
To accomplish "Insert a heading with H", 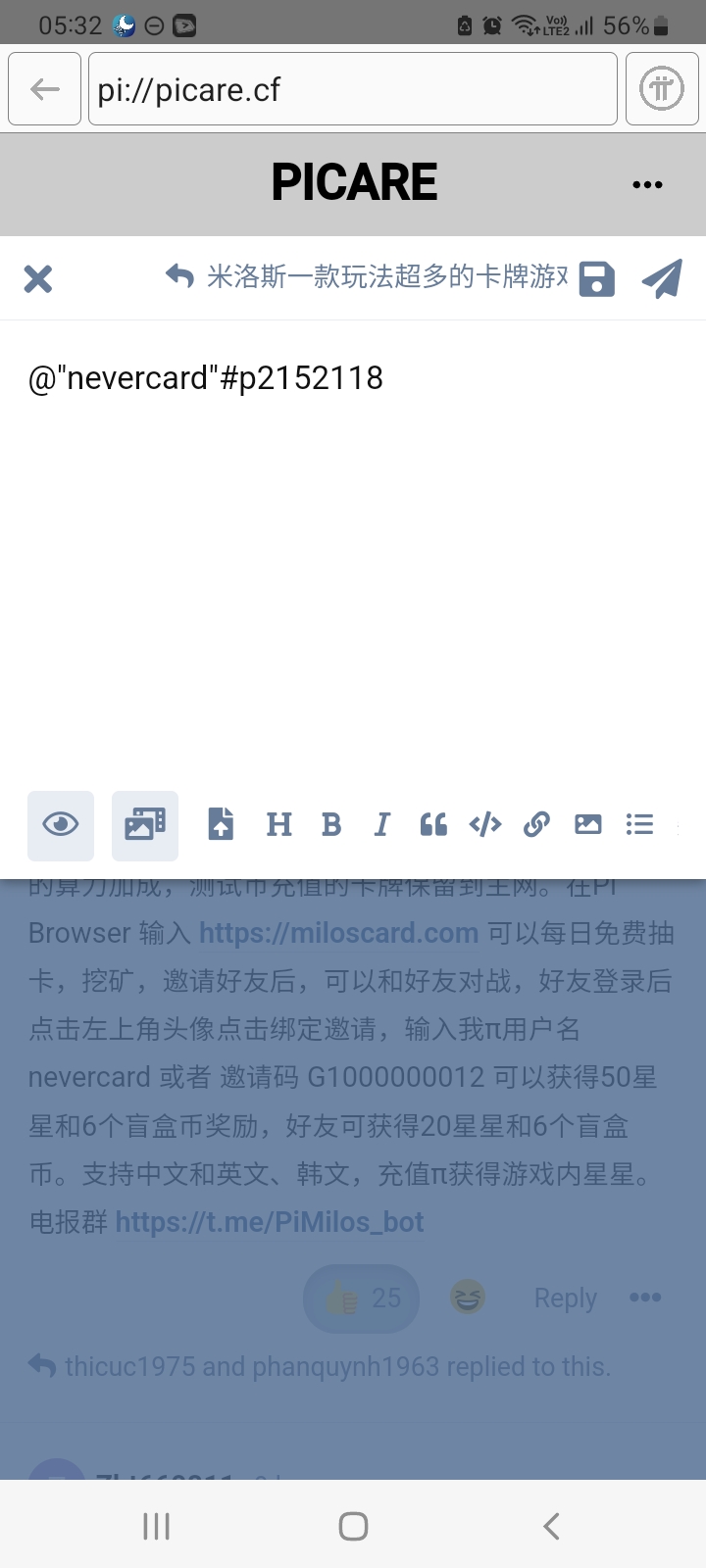I will pos(279,825).
